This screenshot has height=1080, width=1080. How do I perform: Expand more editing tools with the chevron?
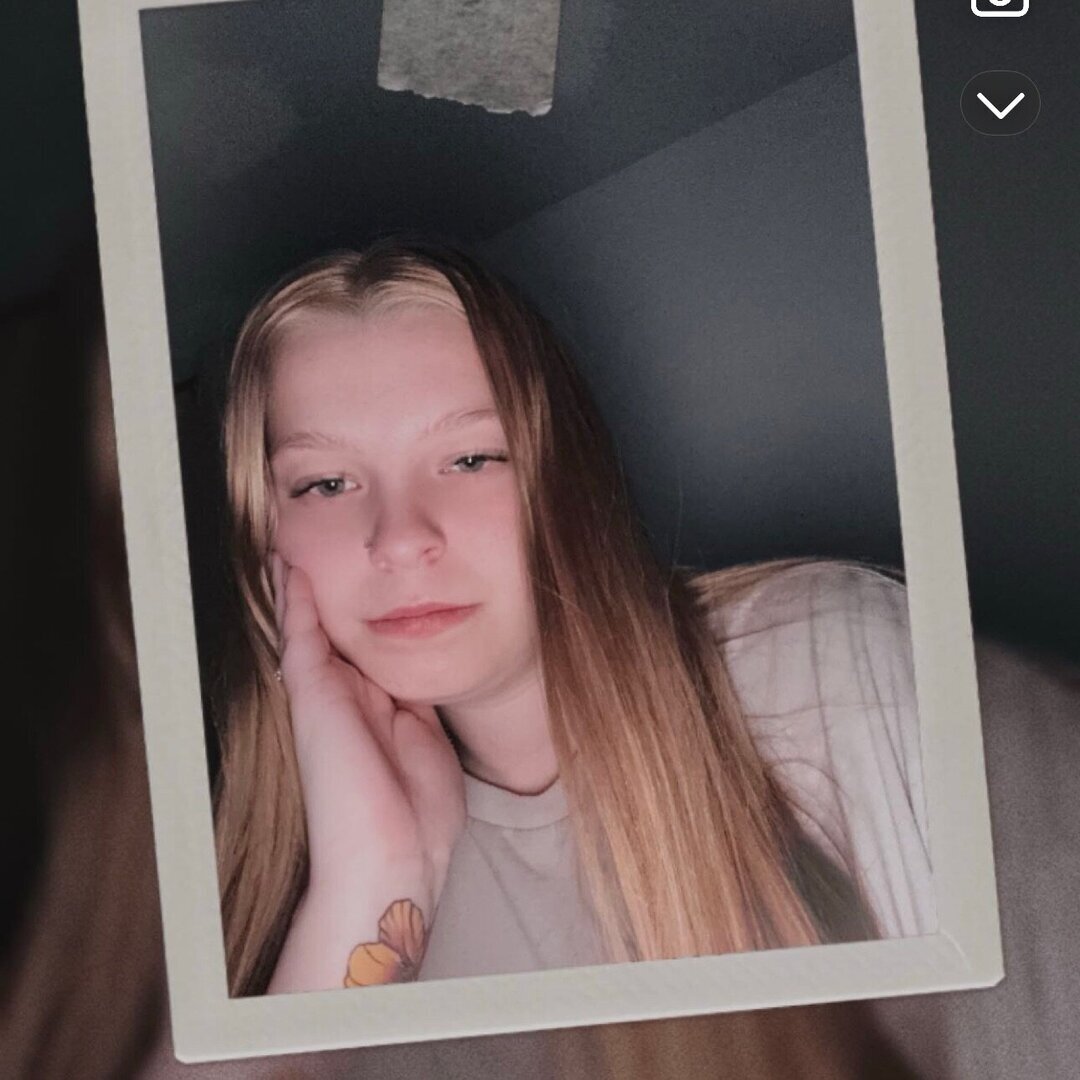coord(1000,104)
